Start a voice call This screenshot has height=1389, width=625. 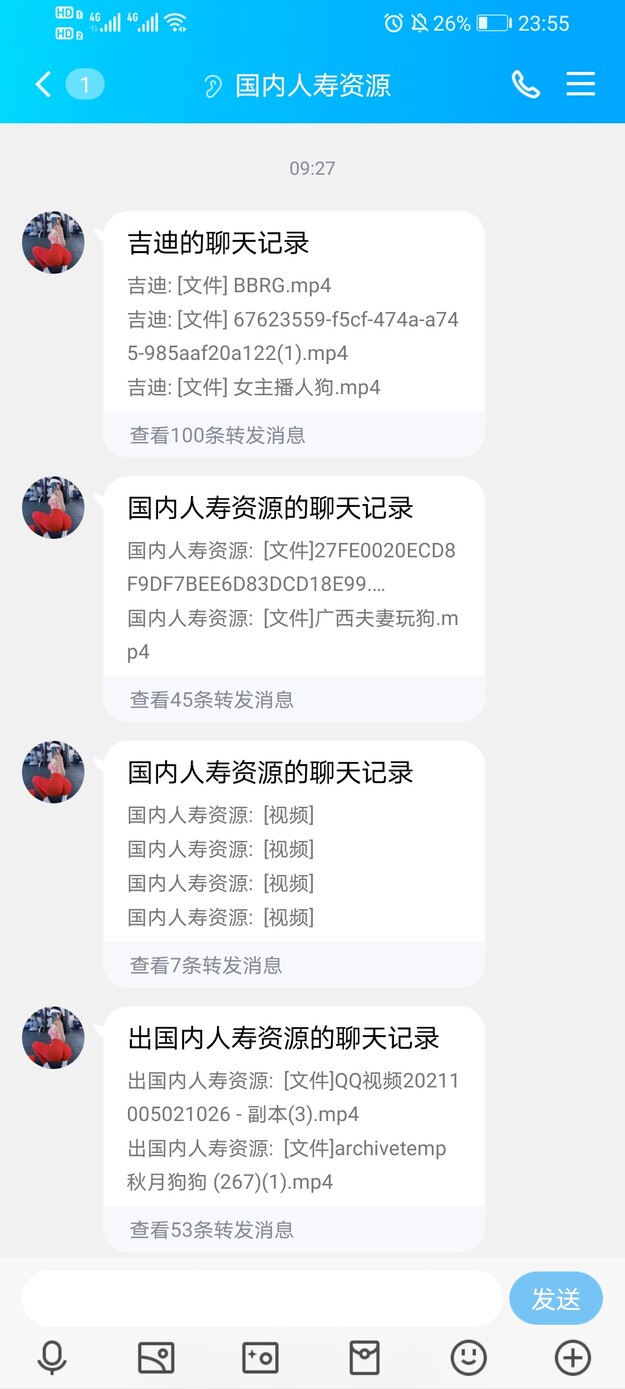pos(525,85)
